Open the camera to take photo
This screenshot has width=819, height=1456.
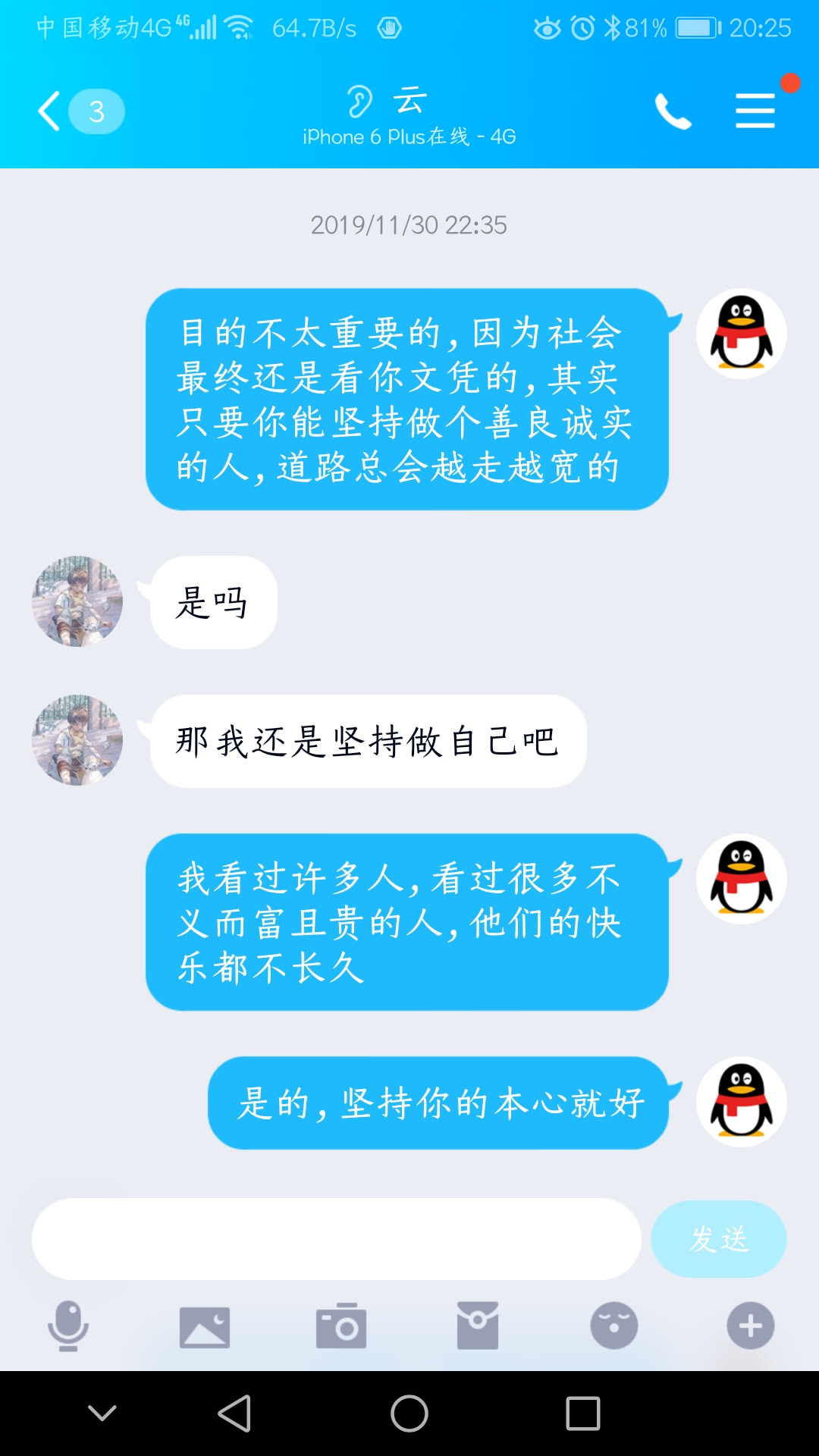coord(341,1326)
